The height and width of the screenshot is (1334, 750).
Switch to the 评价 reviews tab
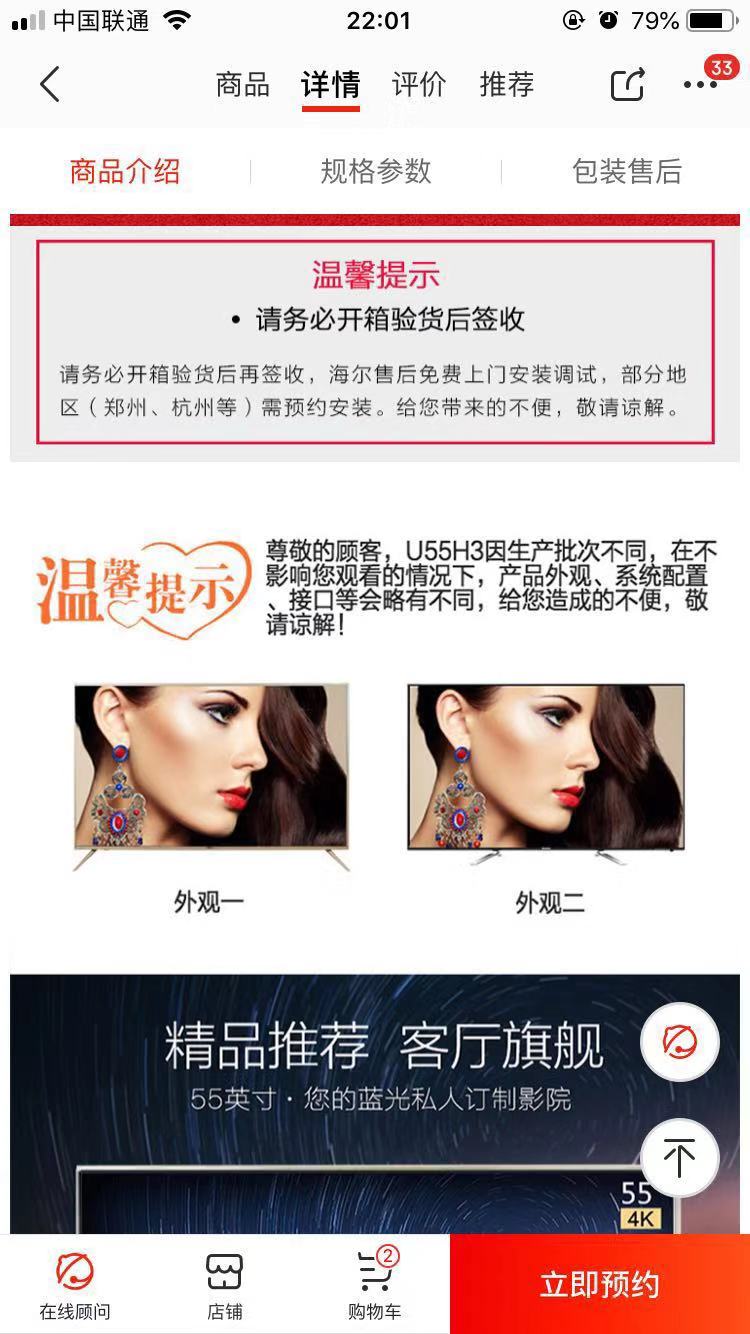[419, 85]
